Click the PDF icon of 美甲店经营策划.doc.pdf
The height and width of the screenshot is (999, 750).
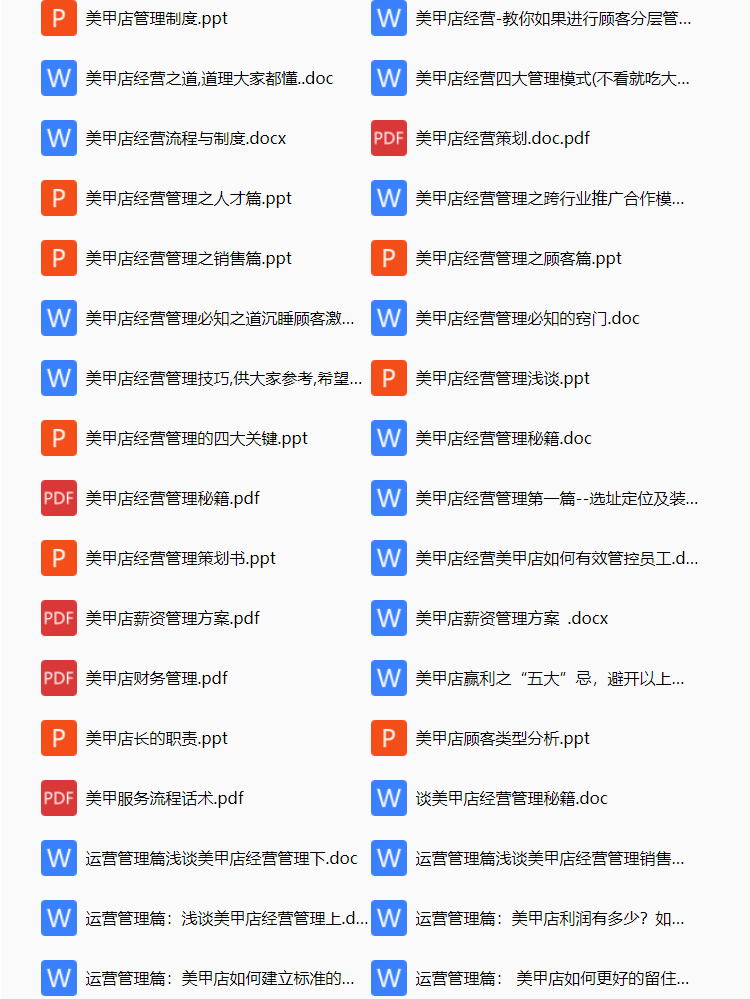(389, 138)
